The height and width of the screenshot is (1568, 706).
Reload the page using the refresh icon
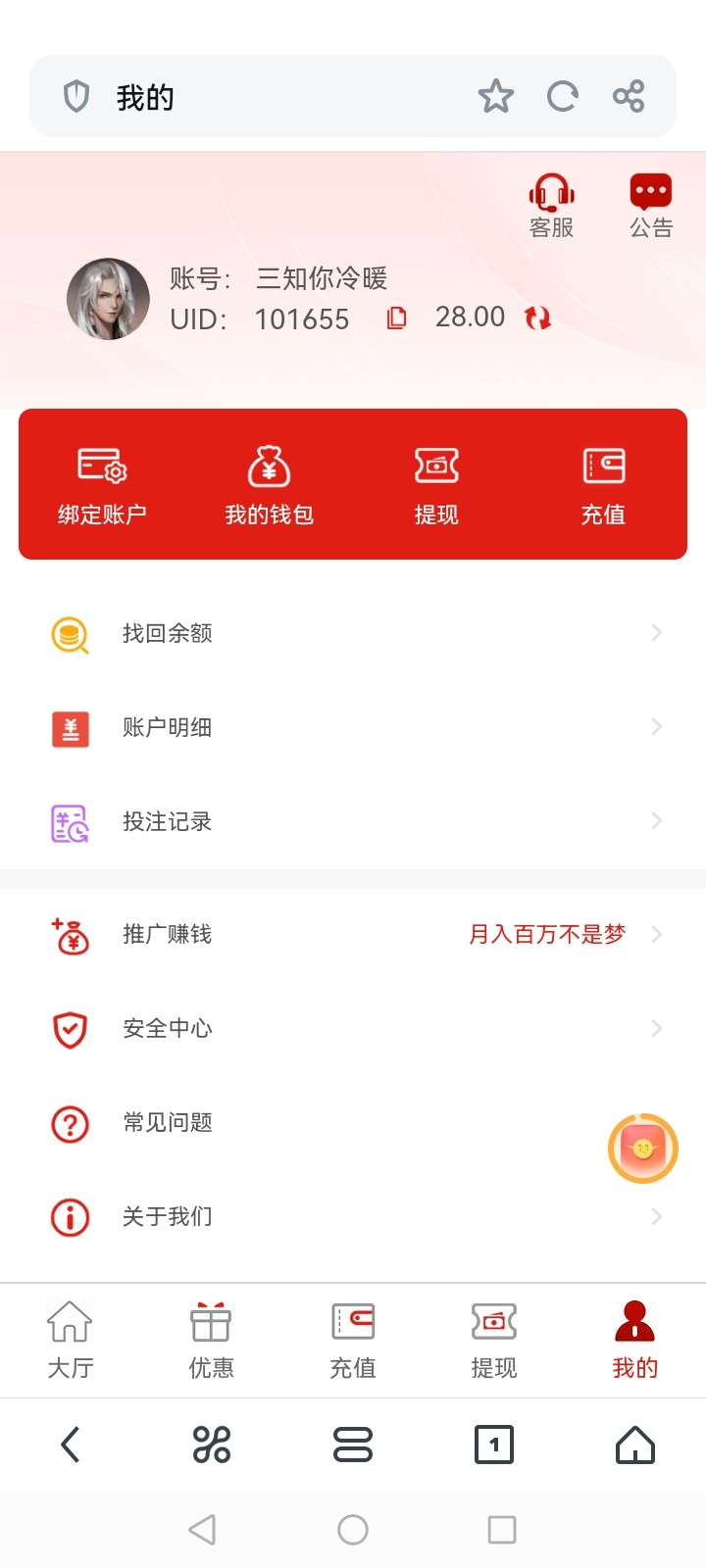coord(562,96)
